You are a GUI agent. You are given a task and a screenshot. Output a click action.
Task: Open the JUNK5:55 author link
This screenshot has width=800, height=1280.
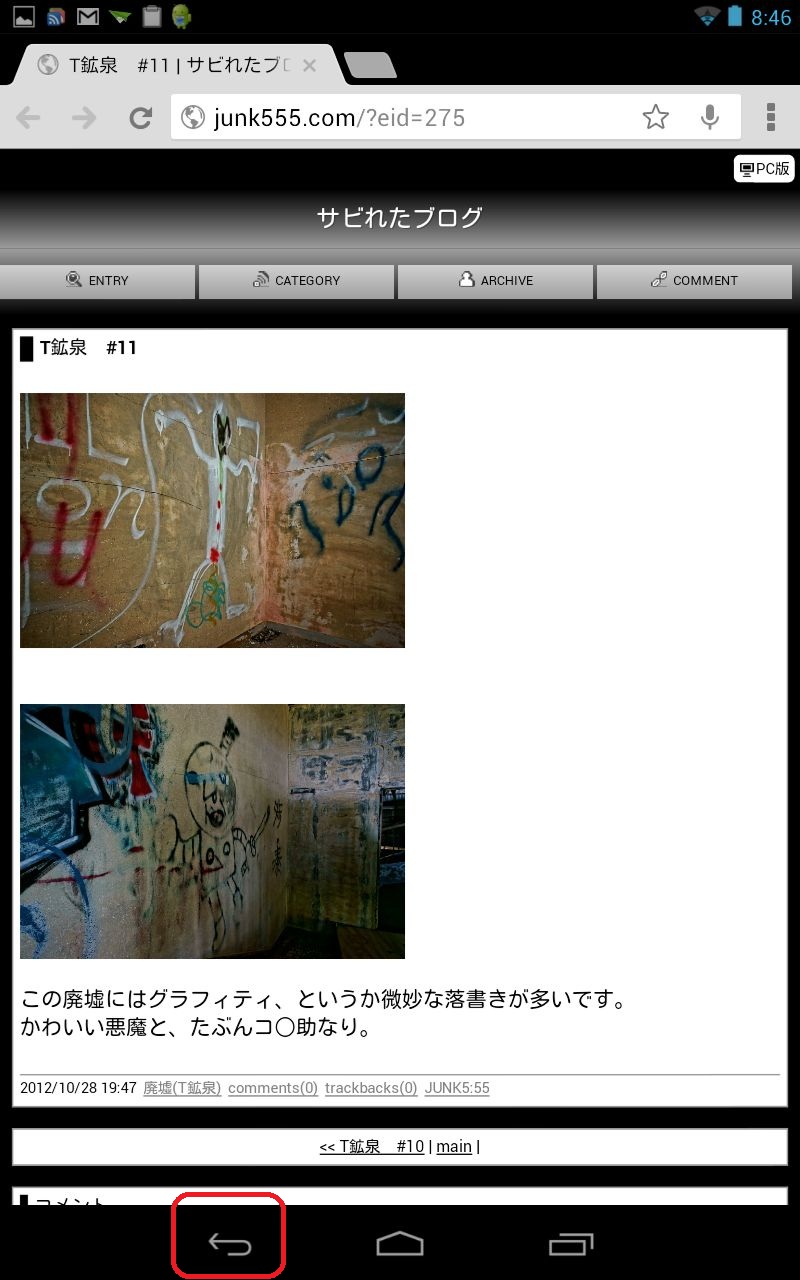coord(457,1088)
